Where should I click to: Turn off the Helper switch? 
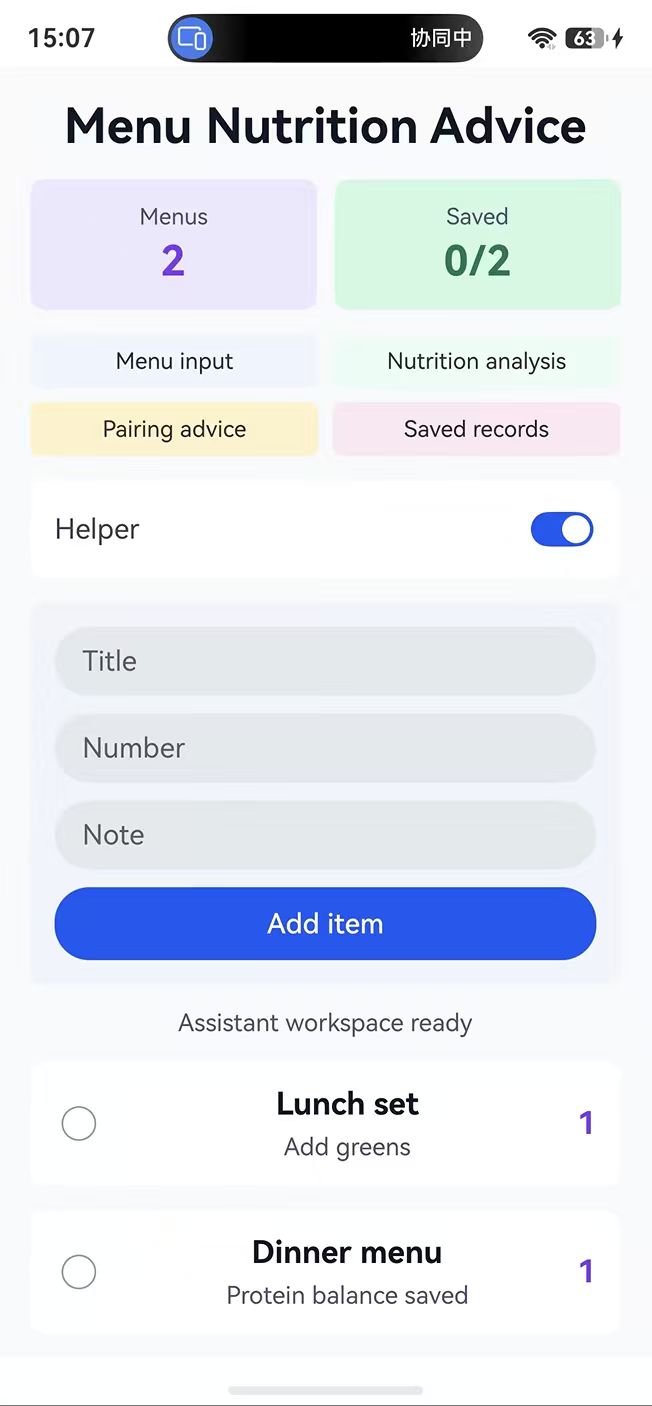point(562,529)
